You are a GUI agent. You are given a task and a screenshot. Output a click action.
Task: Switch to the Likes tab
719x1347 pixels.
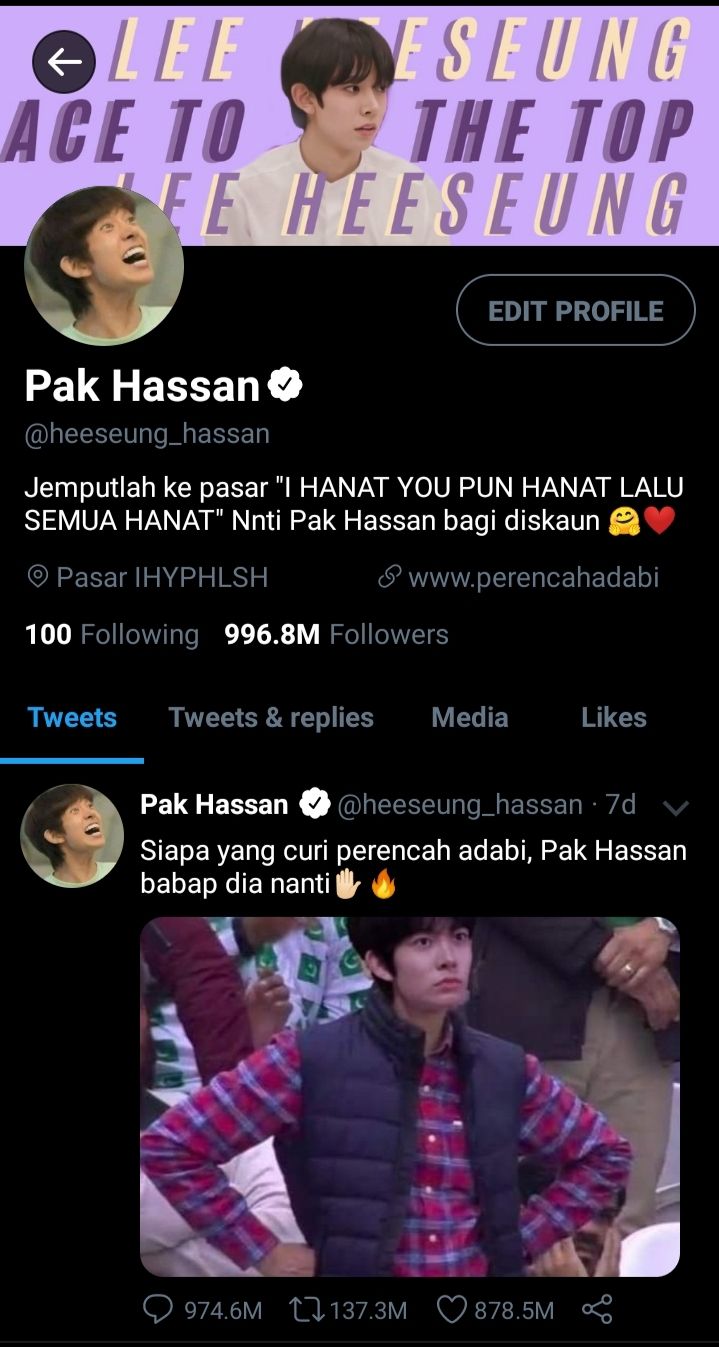613,717
